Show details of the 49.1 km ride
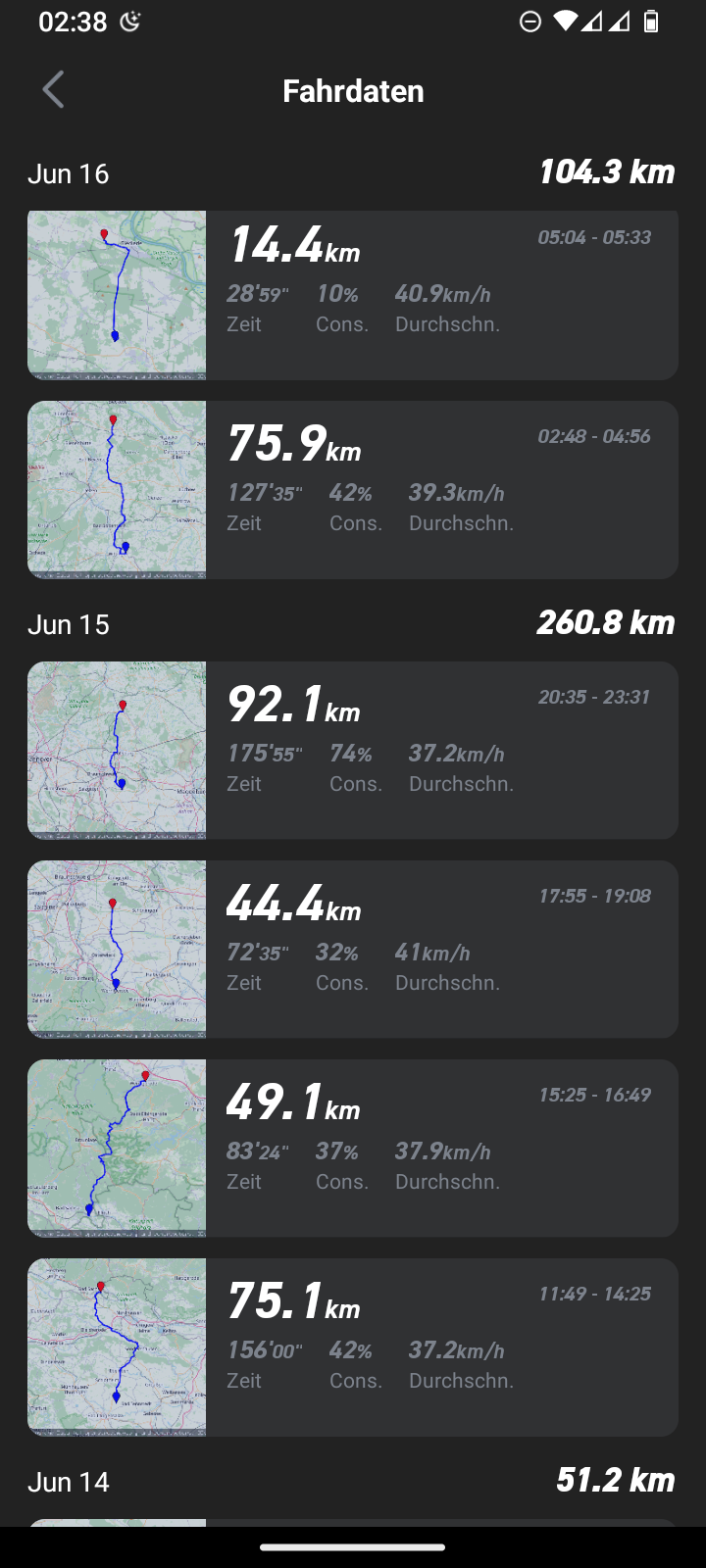The width and height of the screenshot is (706, 1568). (353, 1148)
